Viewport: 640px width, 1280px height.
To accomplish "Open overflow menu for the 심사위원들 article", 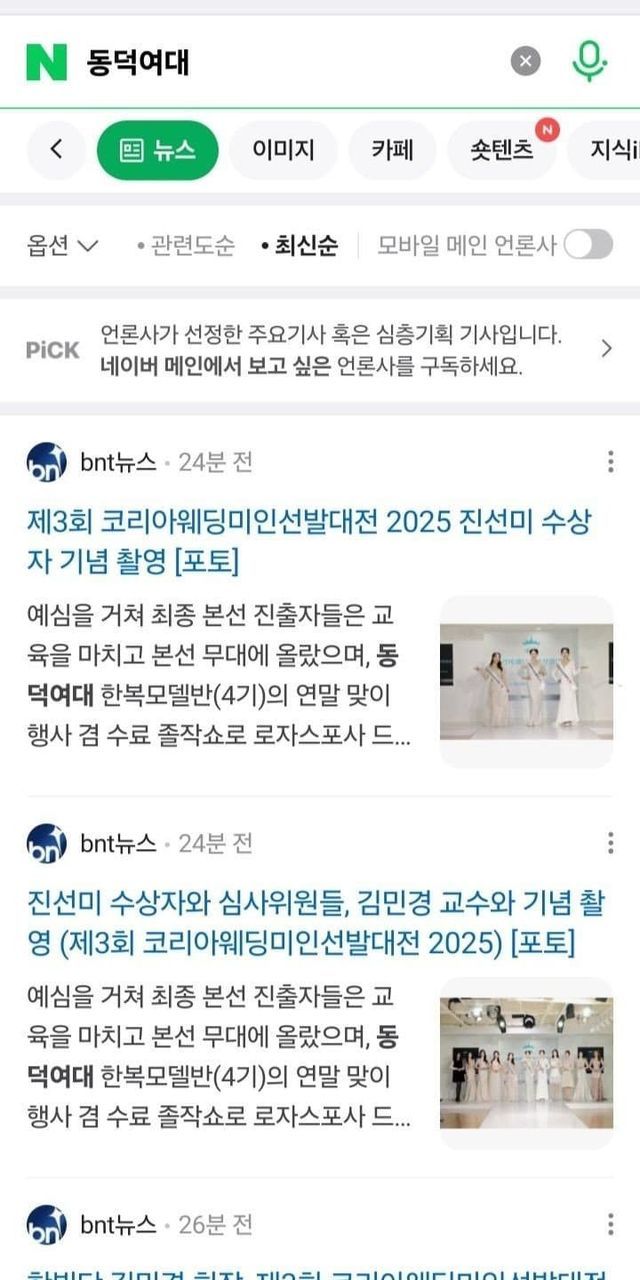I will click(x=610, y=843).
